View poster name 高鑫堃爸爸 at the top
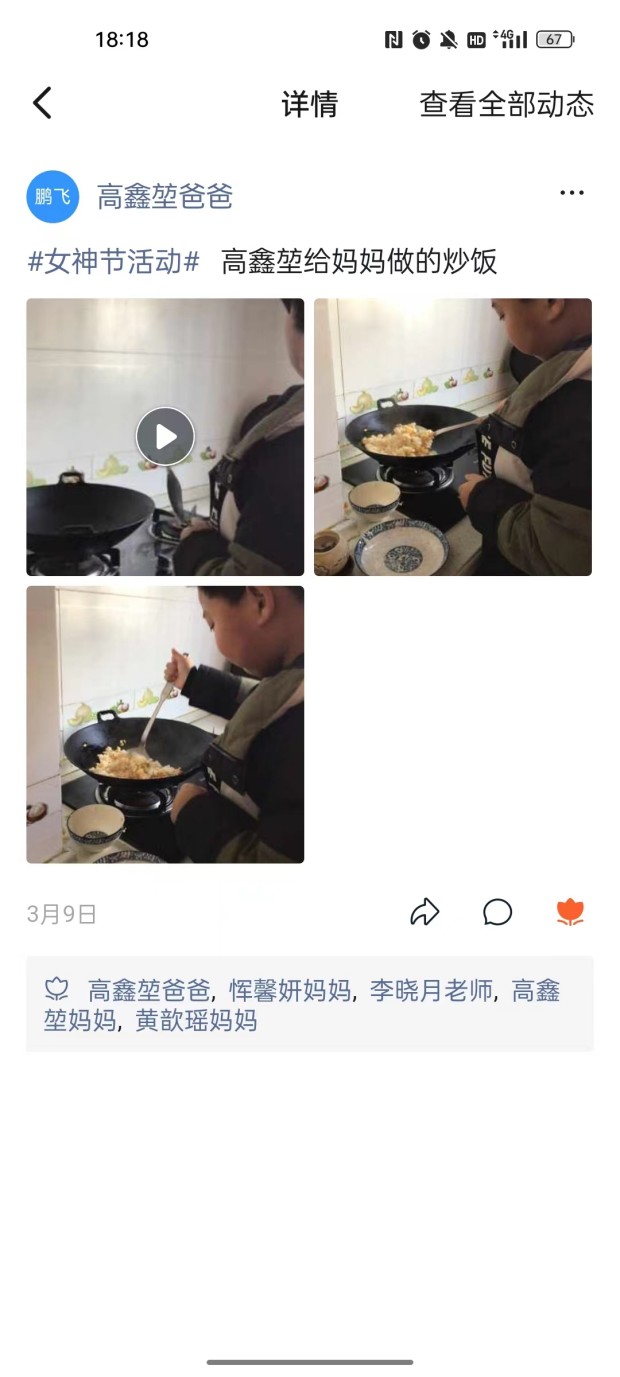The height and width of the screenshot is (1377, 620). point(165,196)
